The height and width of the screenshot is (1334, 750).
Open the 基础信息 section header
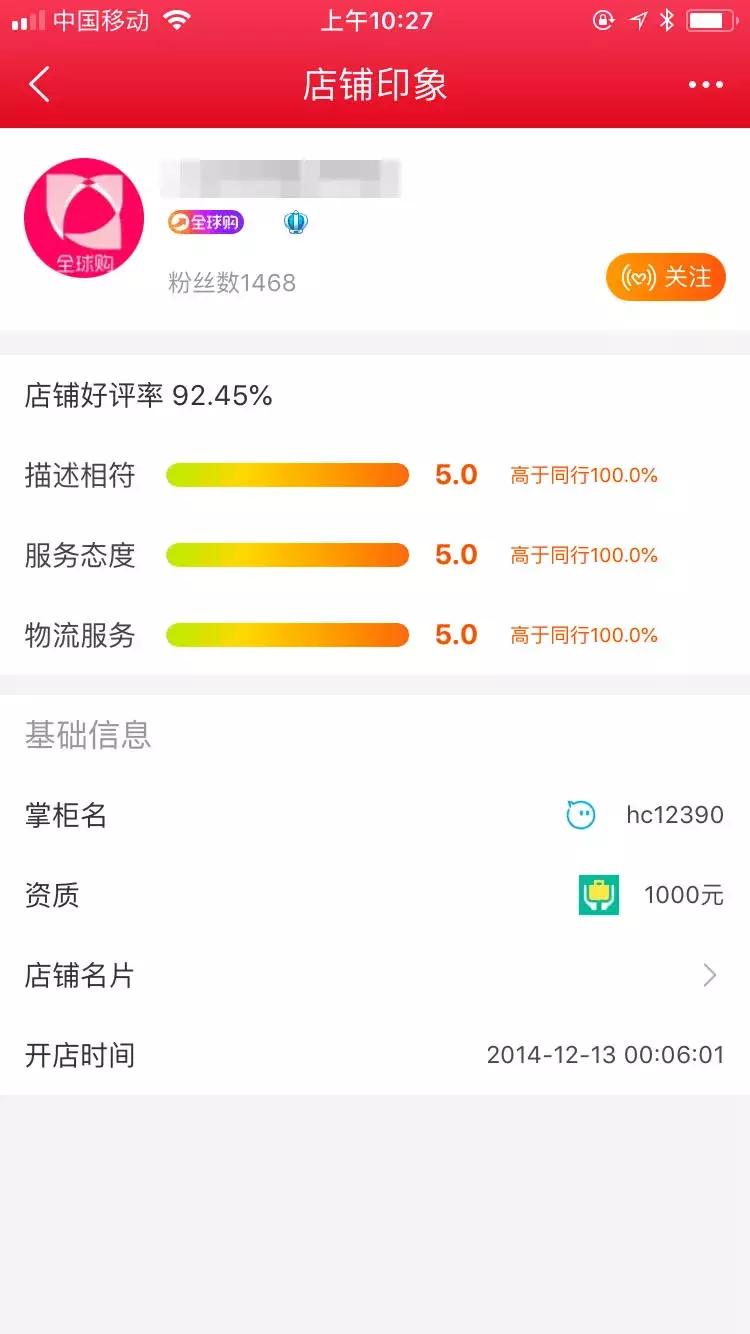(x=86, y=736)
